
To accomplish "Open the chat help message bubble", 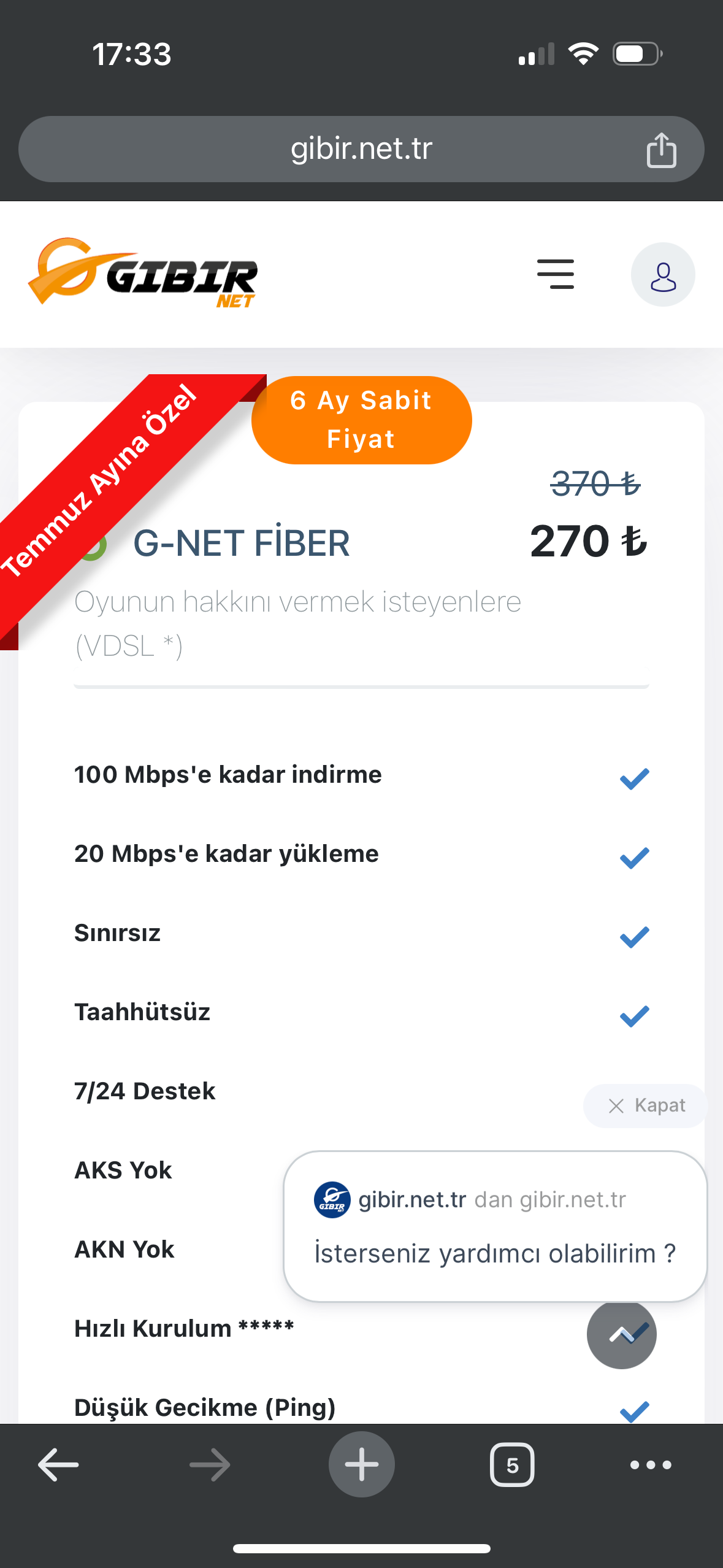I will 494,1226.
